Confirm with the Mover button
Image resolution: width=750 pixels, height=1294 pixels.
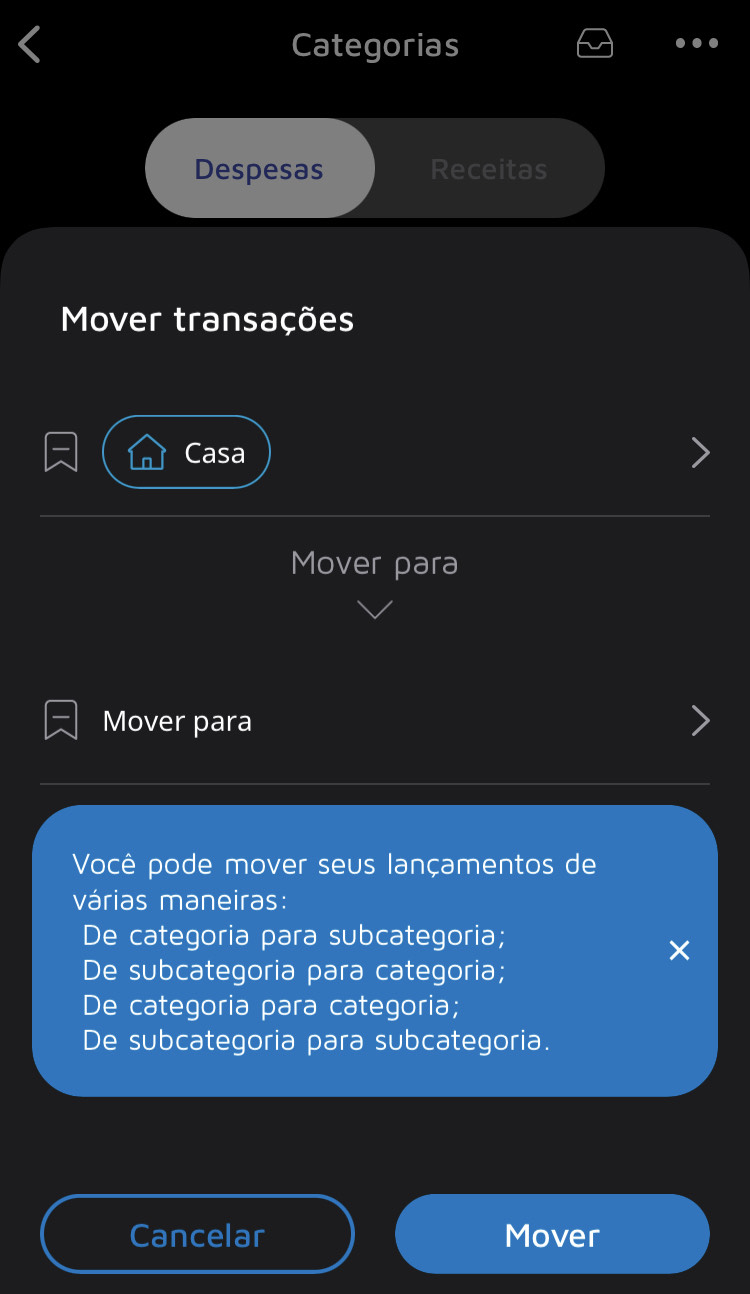[x=552, y=1235]
